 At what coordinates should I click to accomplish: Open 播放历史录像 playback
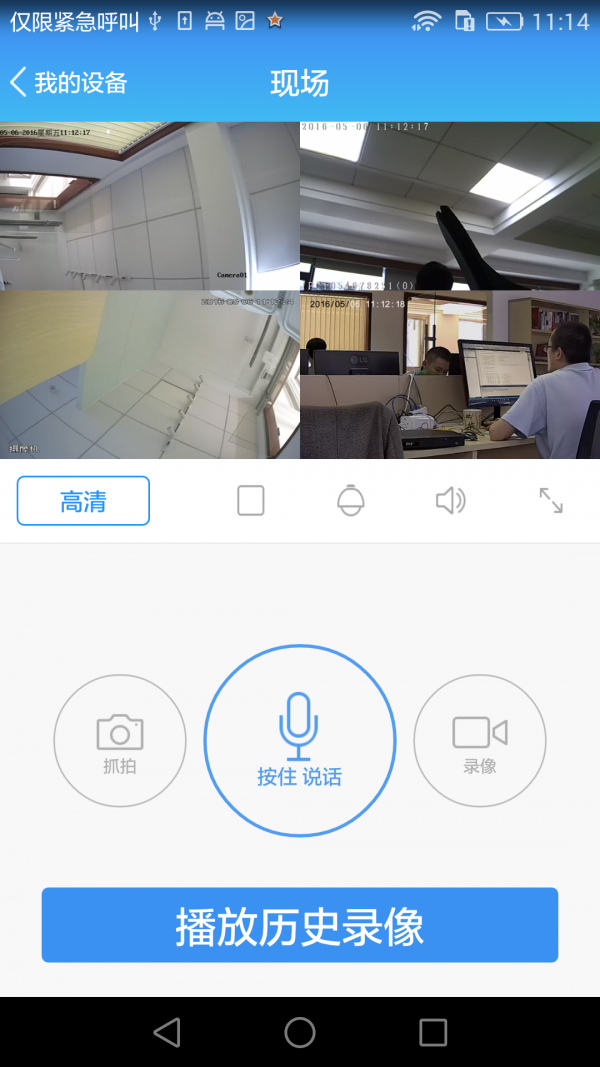(300, 926)
